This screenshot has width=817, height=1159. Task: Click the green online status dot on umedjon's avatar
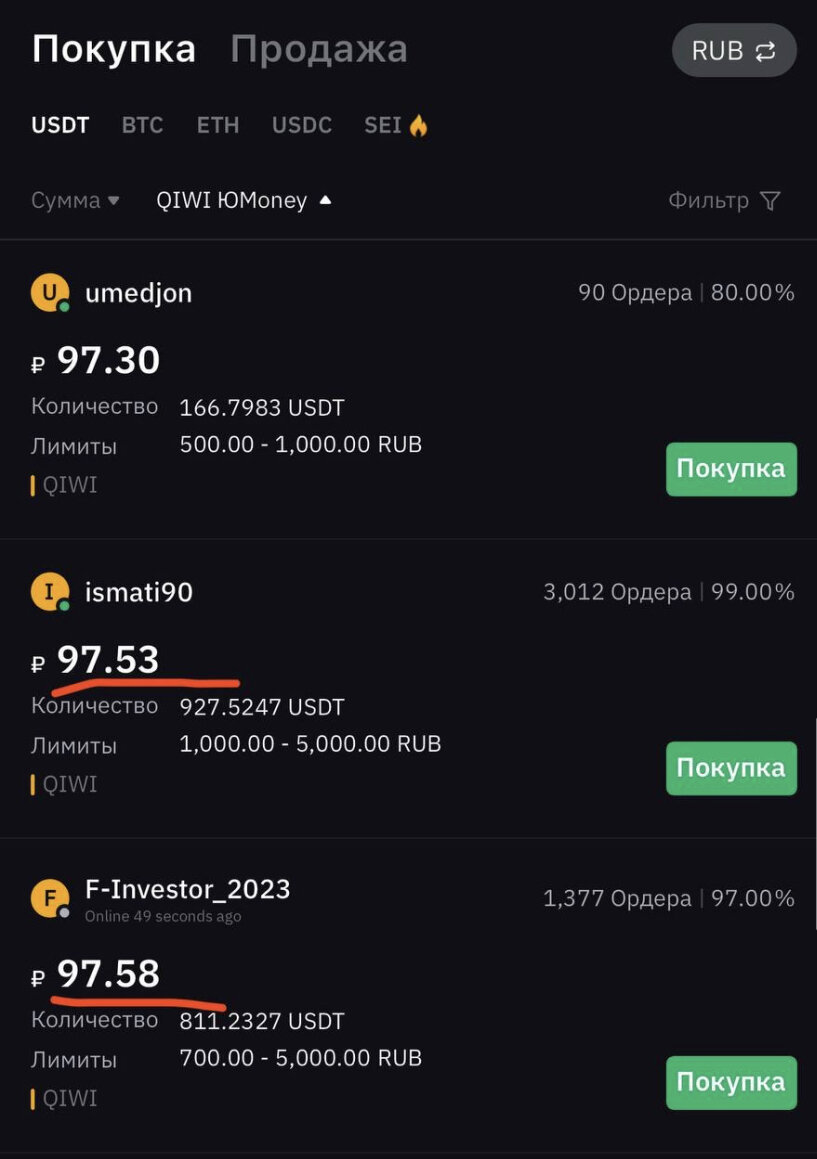point(62,305)
